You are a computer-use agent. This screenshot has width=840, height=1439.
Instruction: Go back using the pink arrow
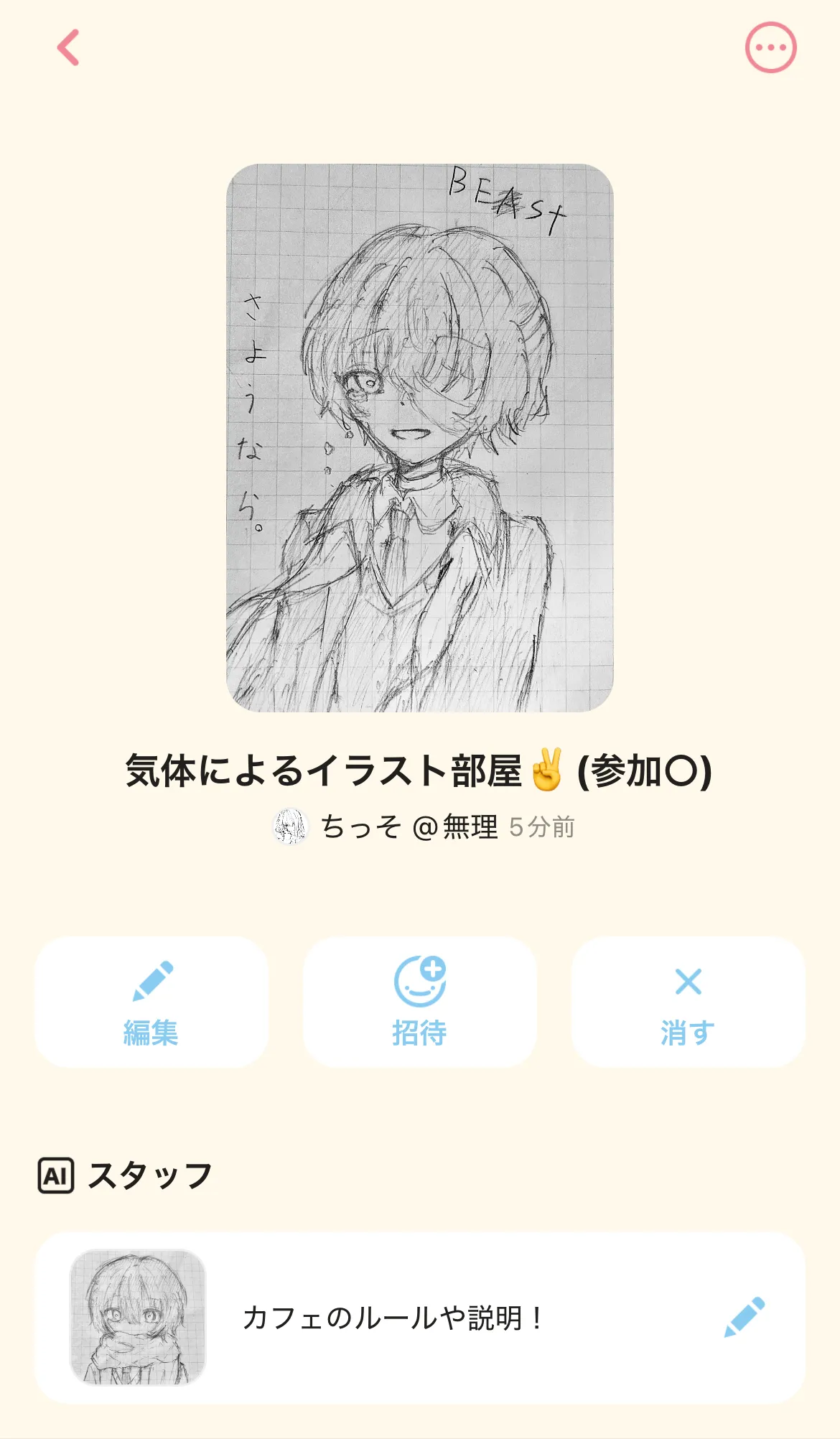tap(68, 48)
